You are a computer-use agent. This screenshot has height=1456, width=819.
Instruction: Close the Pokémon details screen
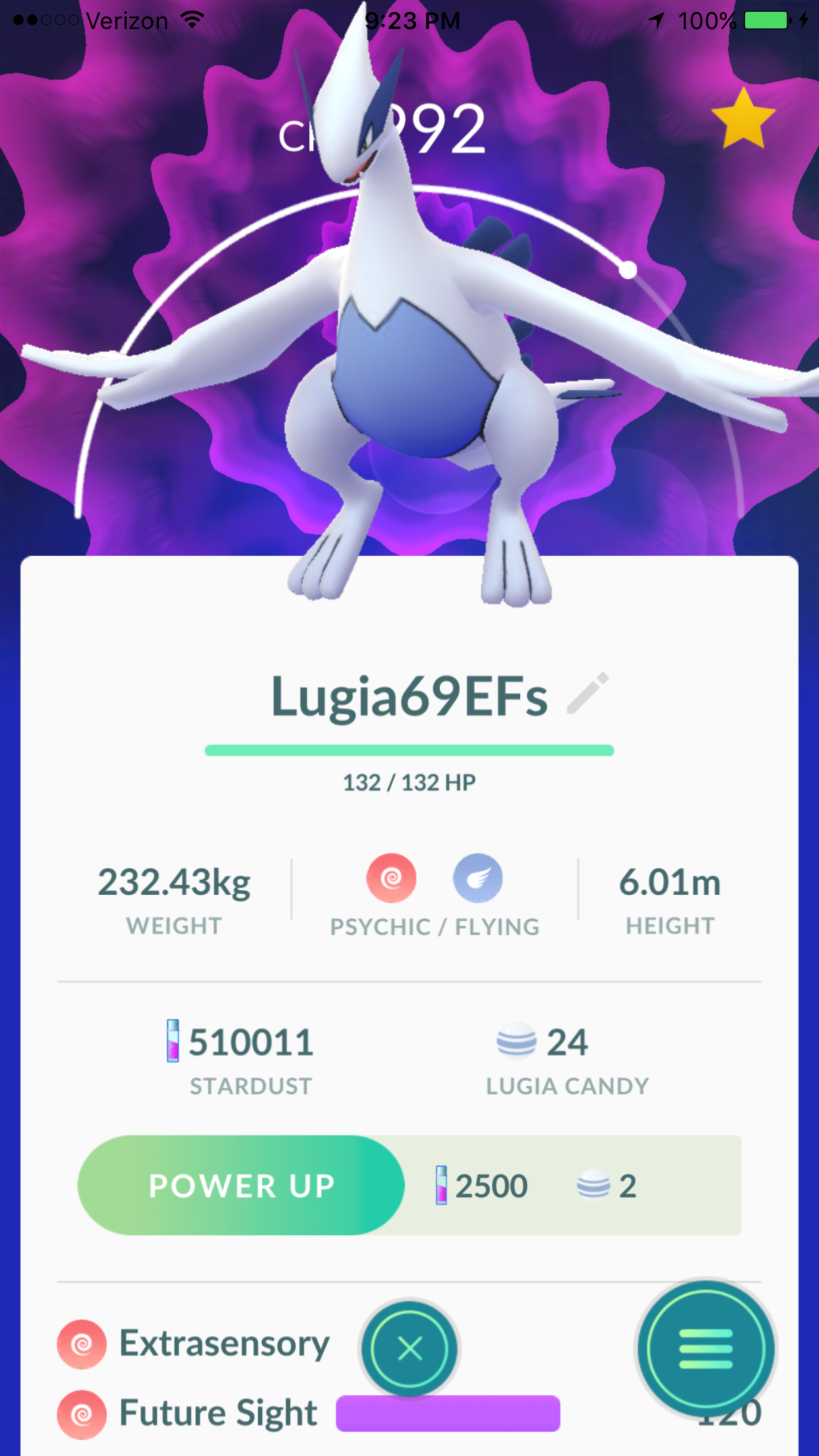click(x=409, y=1349)
